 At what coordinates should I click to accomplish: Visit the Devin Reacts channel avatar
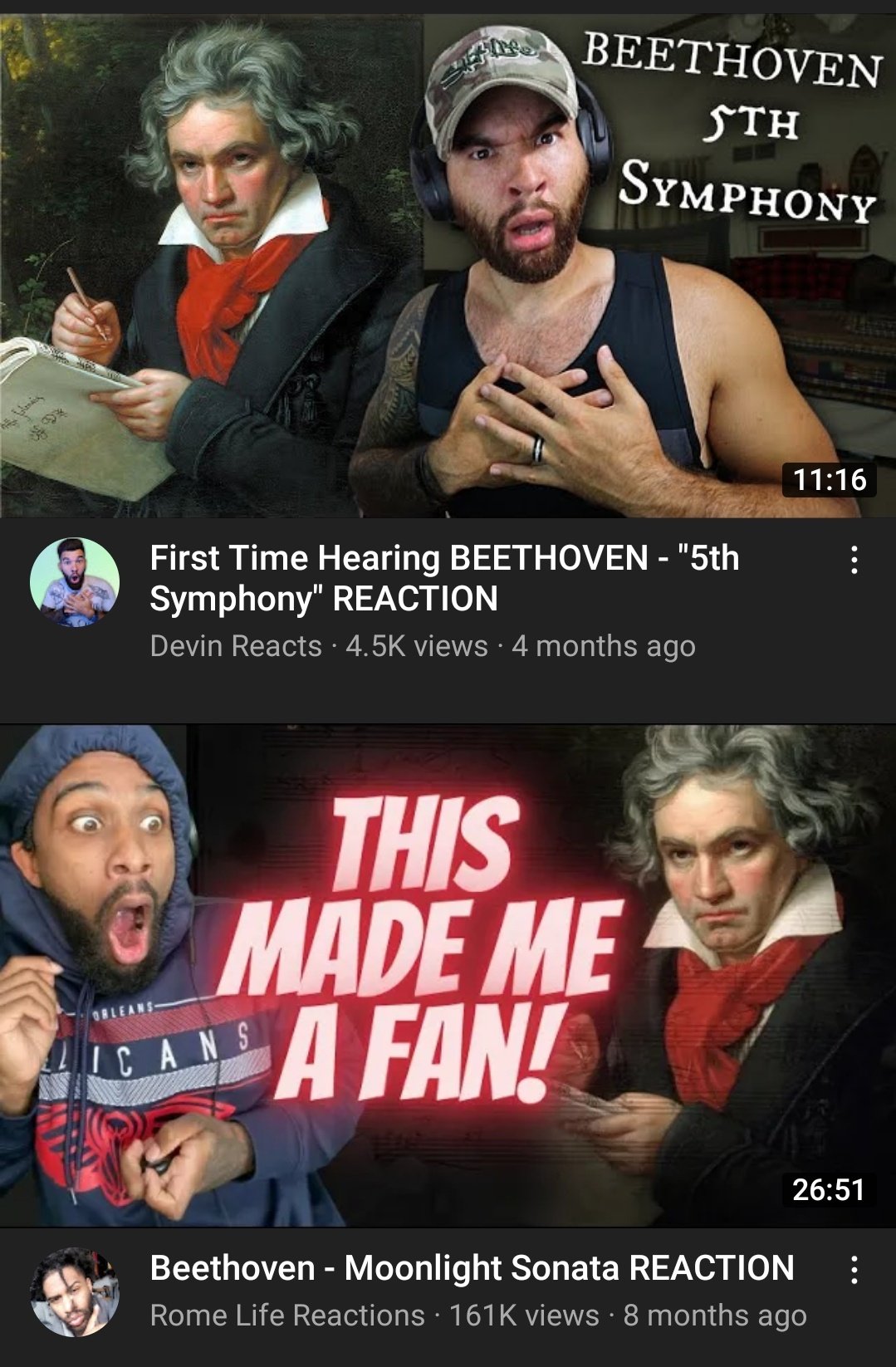click(x=75, y=582)
